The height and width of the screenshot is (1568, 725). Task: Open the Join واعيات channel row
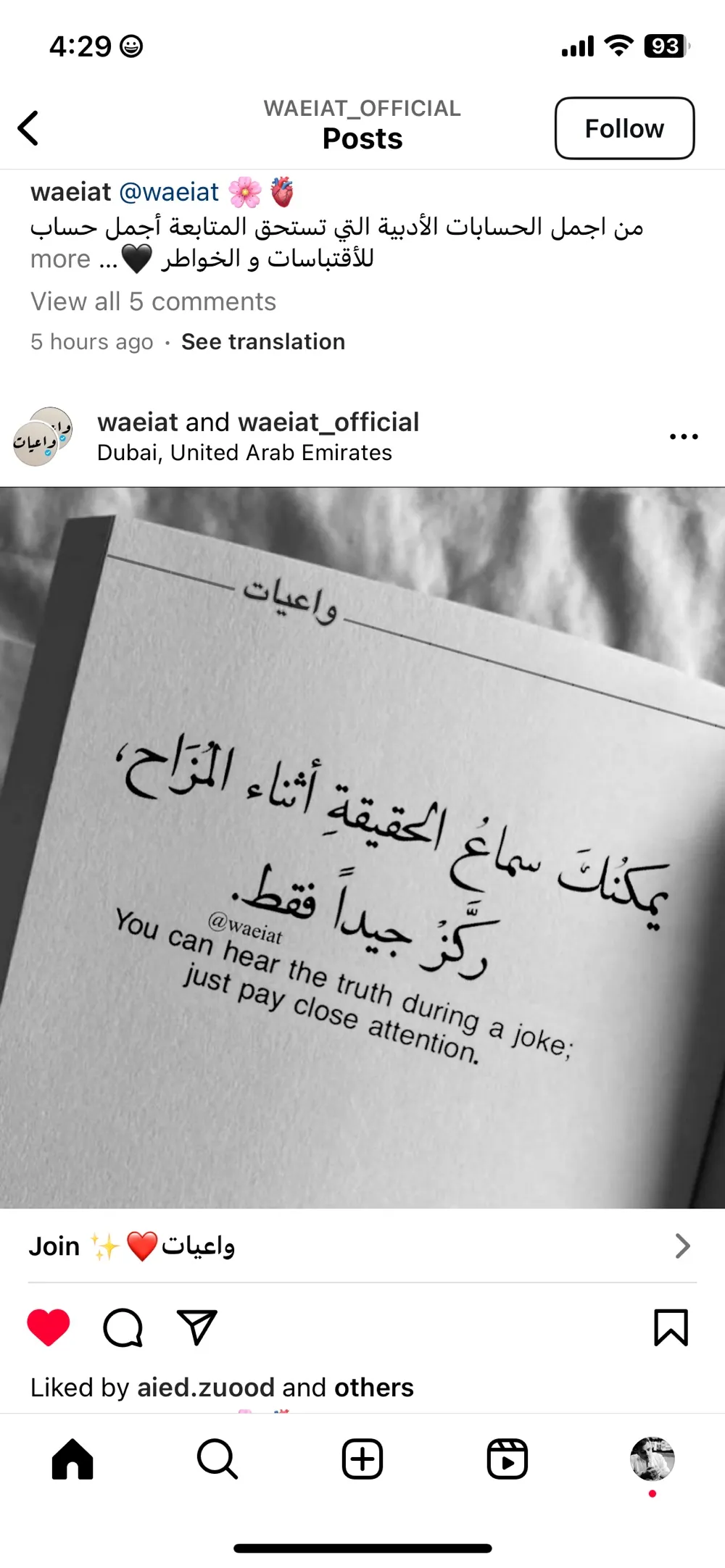coord(362,1246)
